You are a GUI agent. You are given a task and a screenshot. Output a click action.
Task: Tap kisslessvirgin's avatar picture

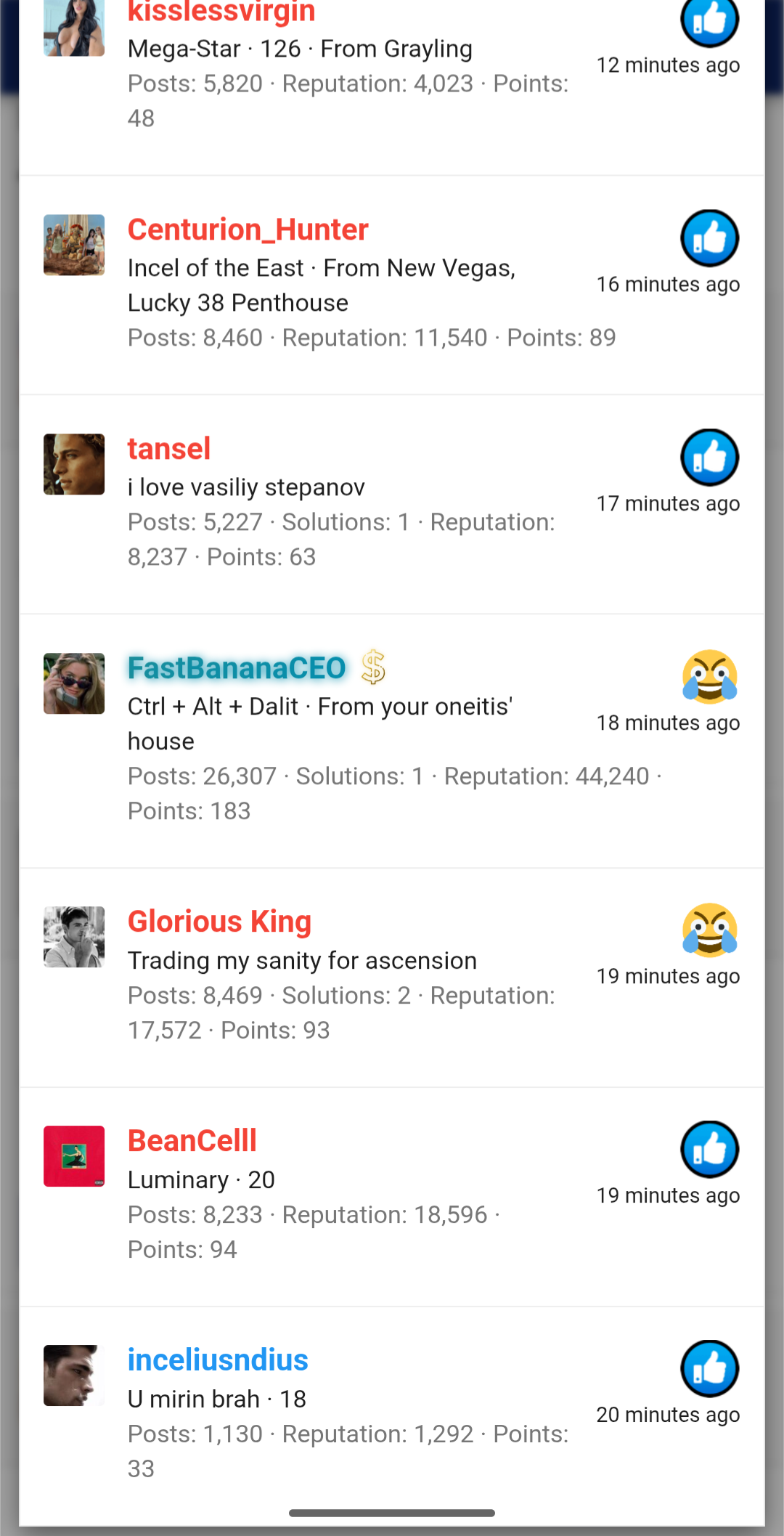coord(74,28)
